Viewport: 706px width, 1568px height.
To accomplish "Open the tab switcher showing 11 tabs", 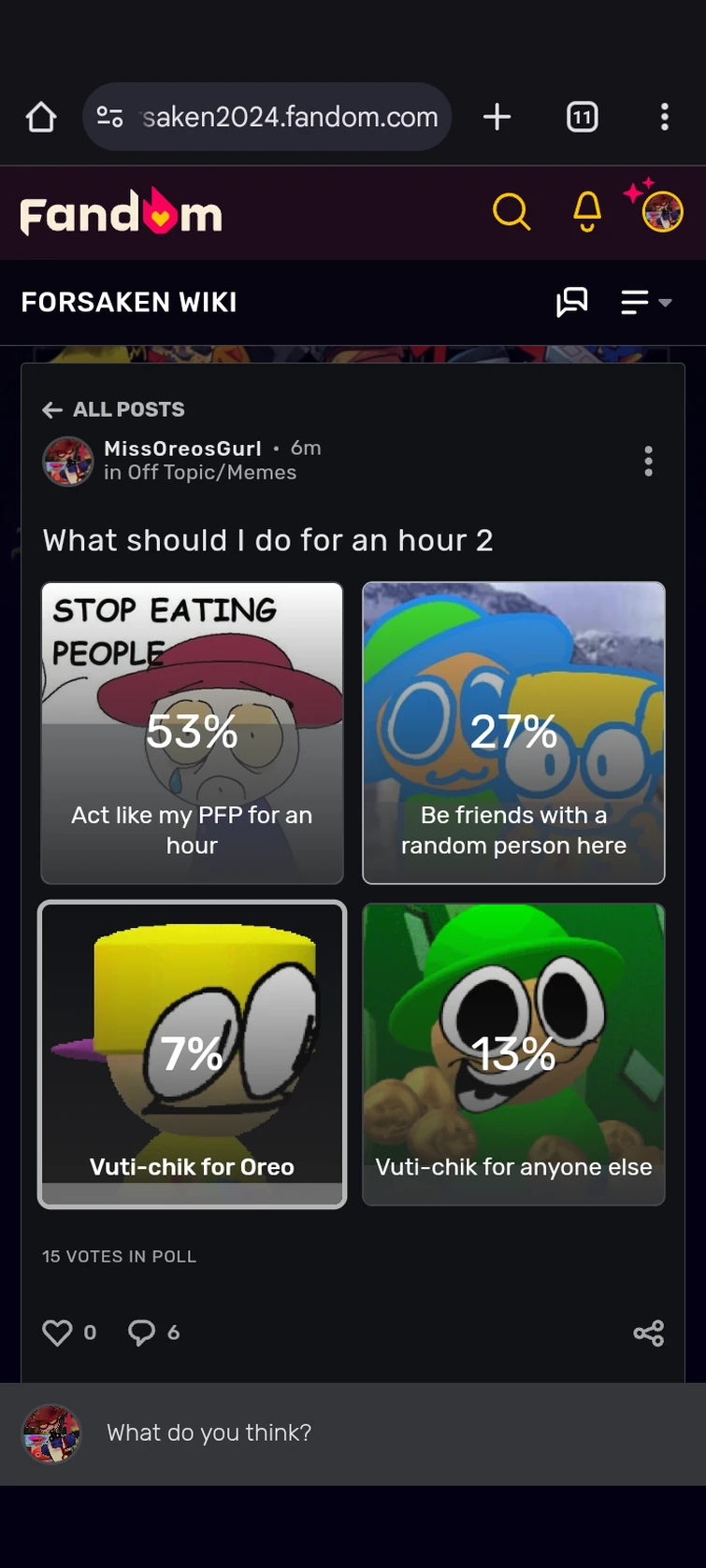I will pyautogui.click(x=582, y=117).
